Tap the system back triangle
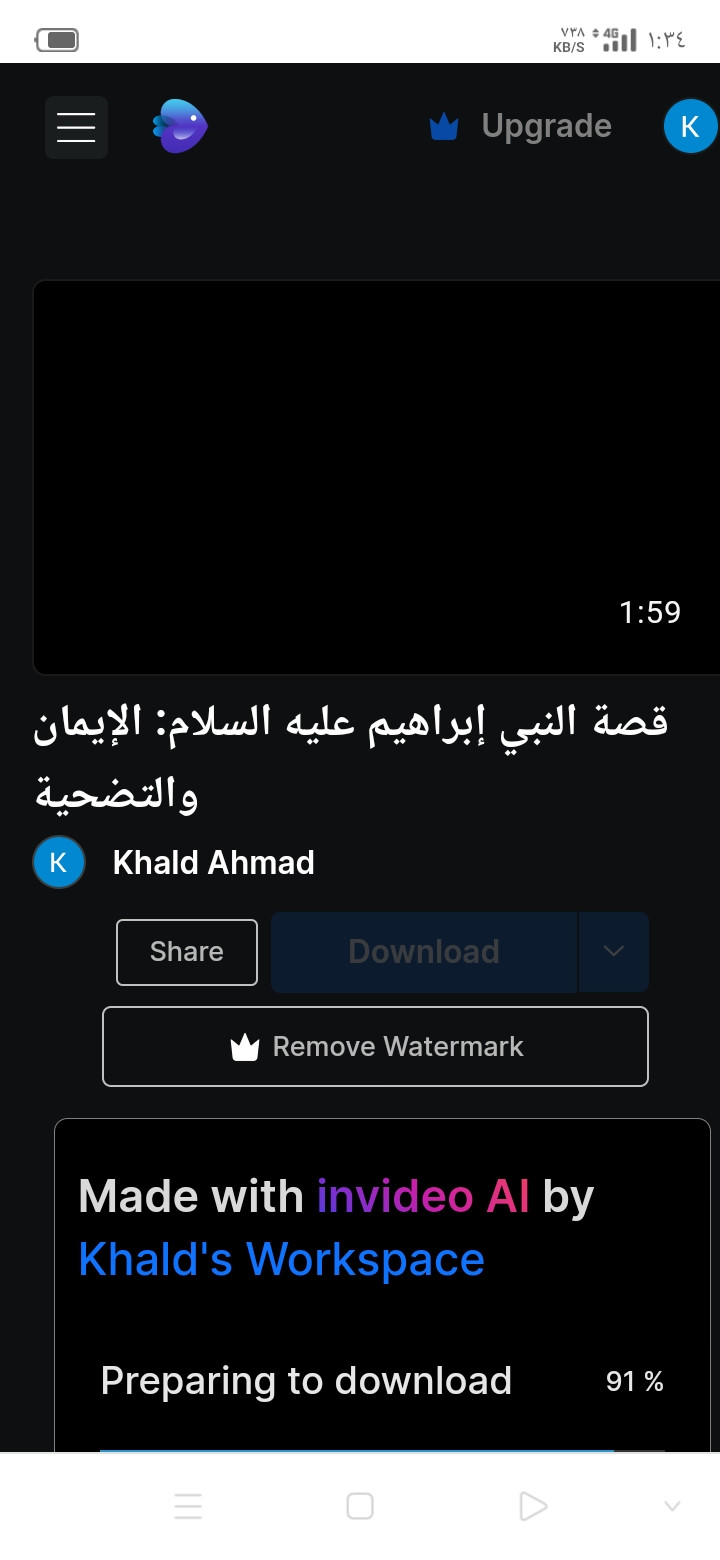Image resolution: width=720 pixels, height=1560 pixels. coord(533,1506)
